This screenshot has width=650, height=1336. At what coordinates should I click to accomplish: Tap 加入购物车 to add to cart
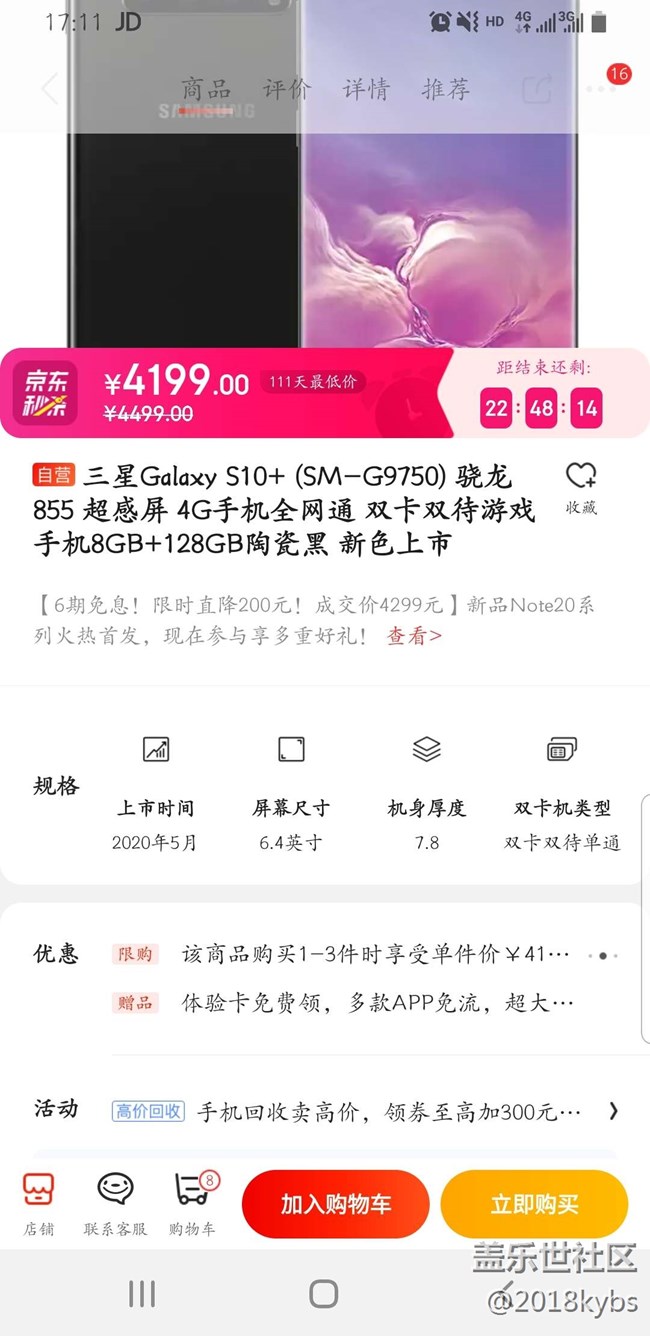coord(335,1204)
